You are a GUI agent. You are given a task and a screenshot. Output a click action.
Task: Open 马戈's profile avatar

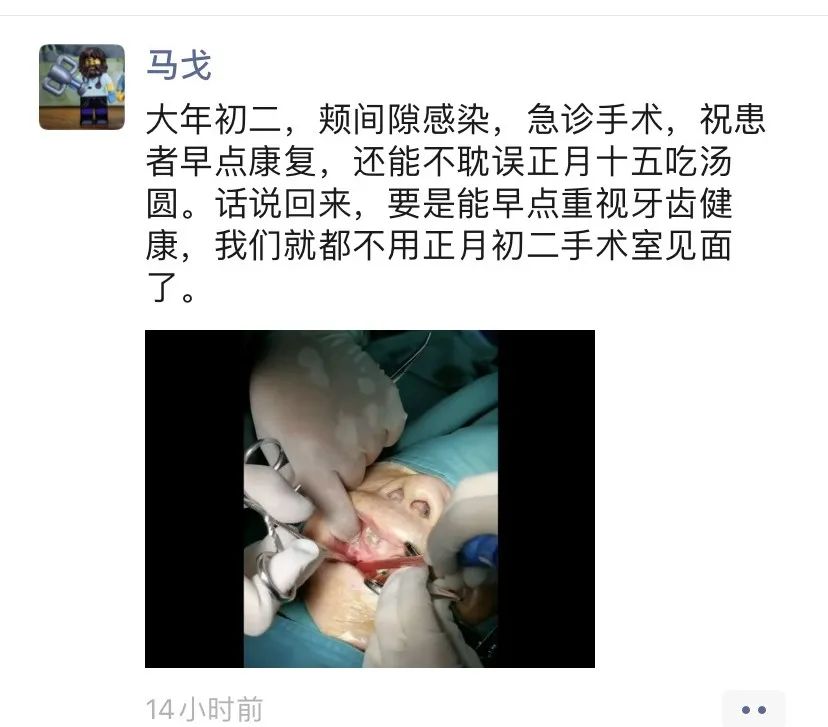pyautogui.click(x=82, y=87)
